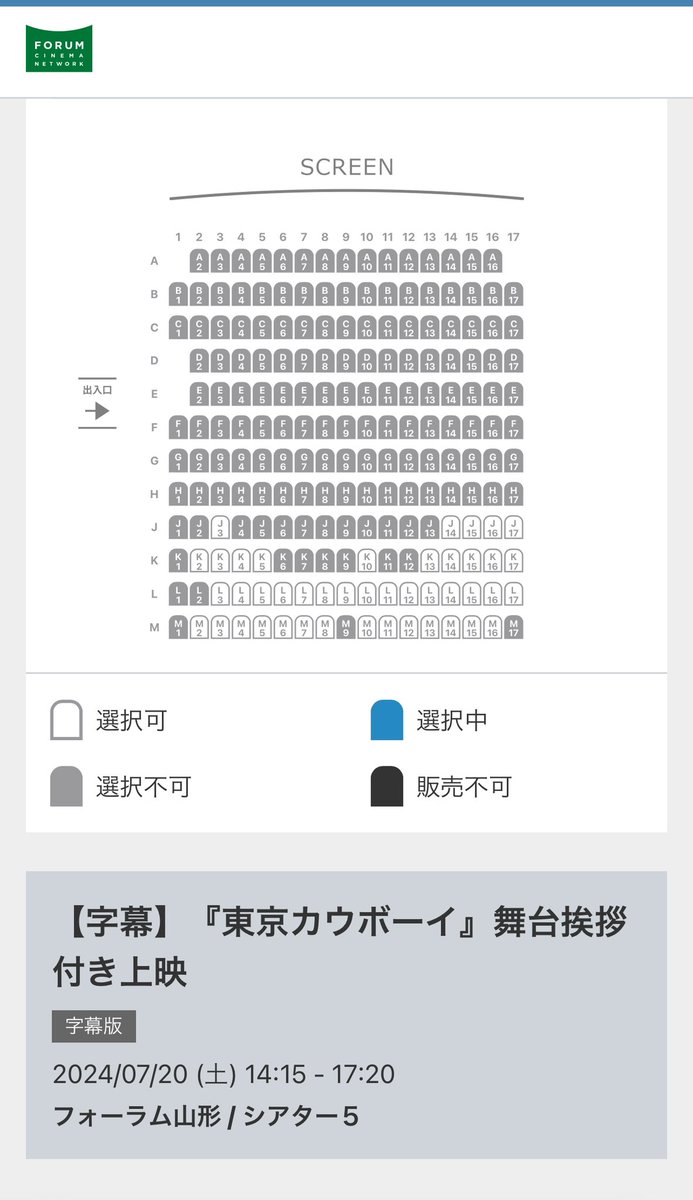Image resolution: width=693 pixels, height=1200 pixels.
Task: Open Forum Cinema Network home logo
Action: [x=59, y=48]
